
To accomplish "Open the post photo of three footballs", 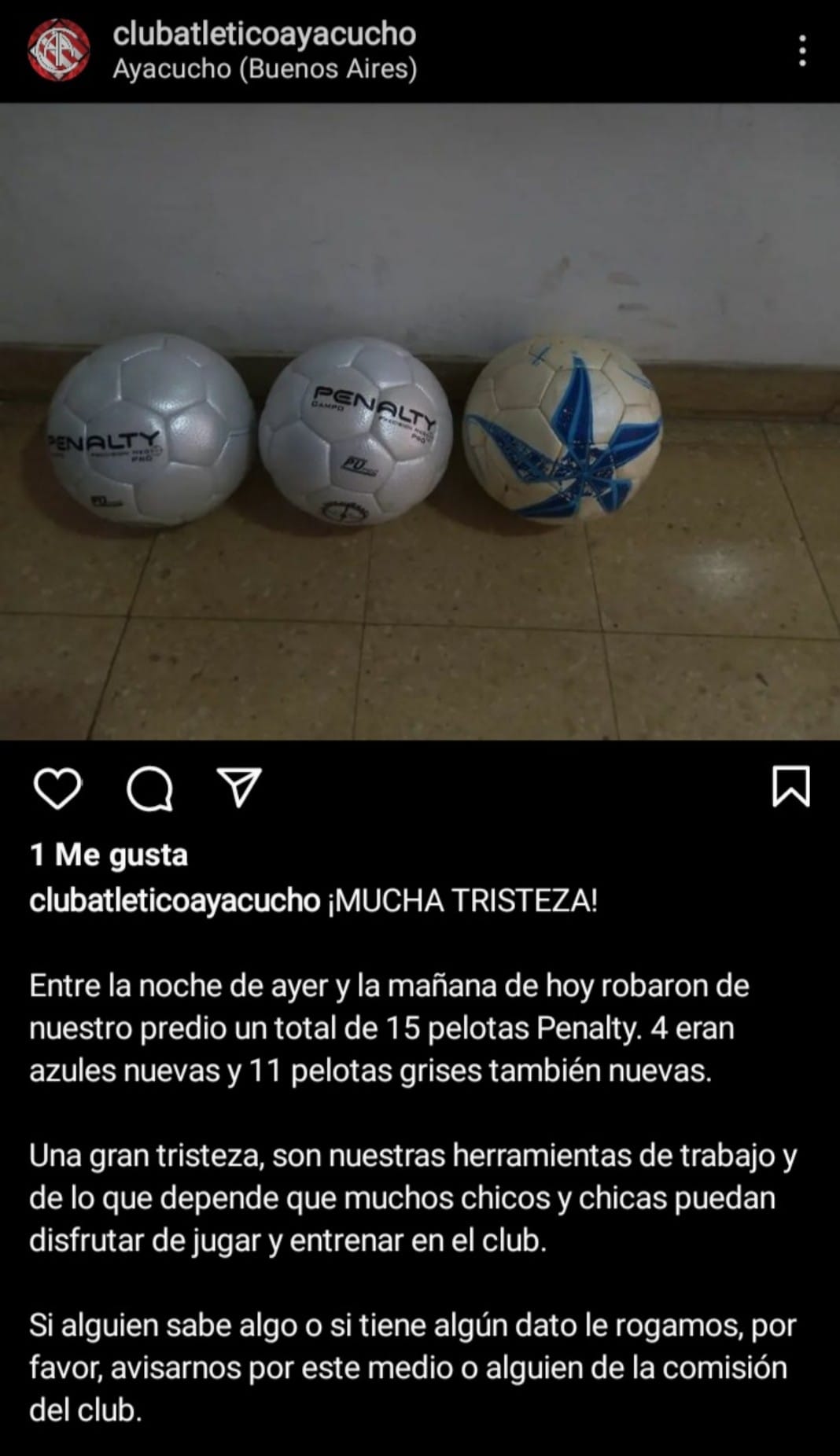I will coord(420,421).
